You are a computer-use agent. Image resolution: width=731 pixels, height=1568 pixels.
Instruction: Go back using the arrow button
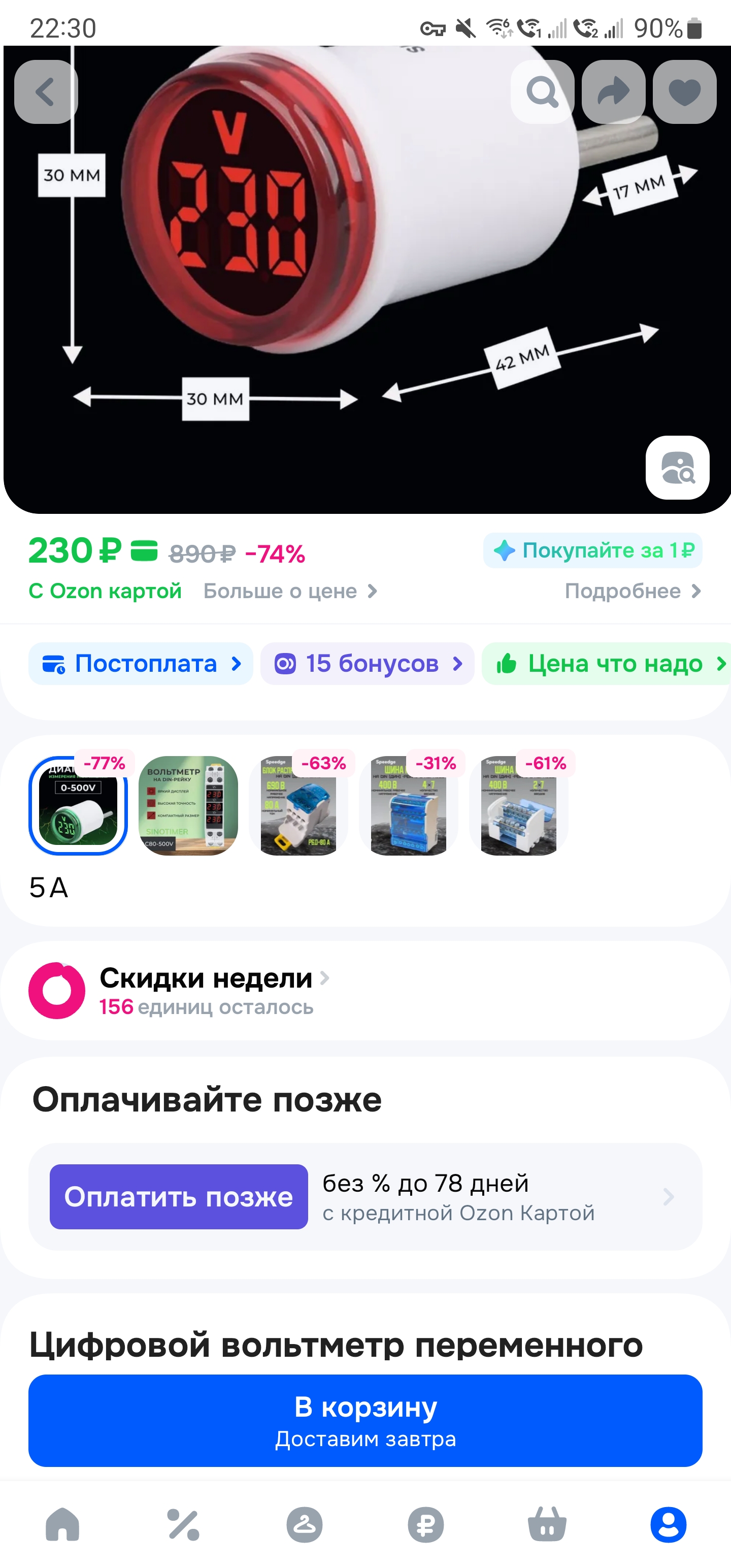pyautogui.click(x=46, y=92)
